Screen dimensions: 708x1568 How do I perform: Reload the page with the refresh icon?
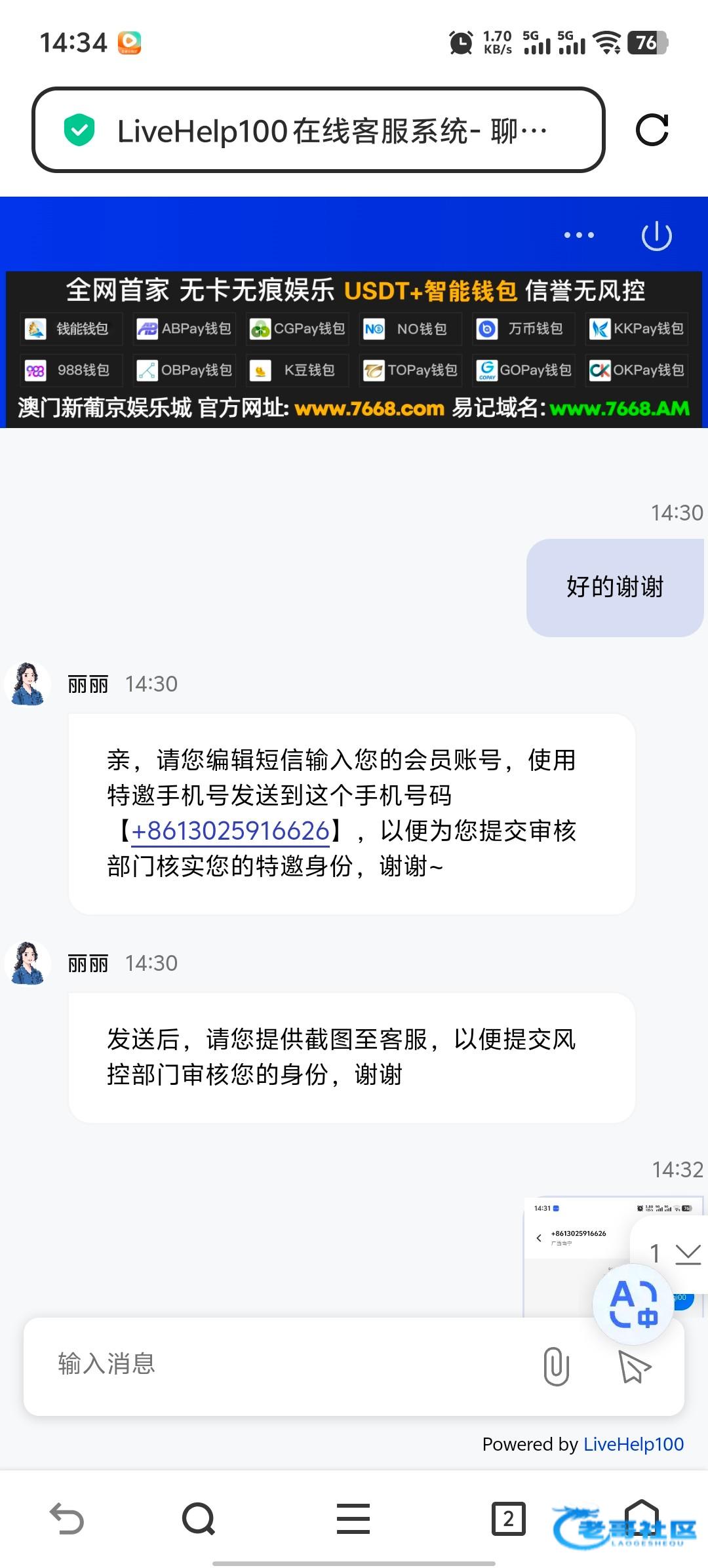point(652,130)
